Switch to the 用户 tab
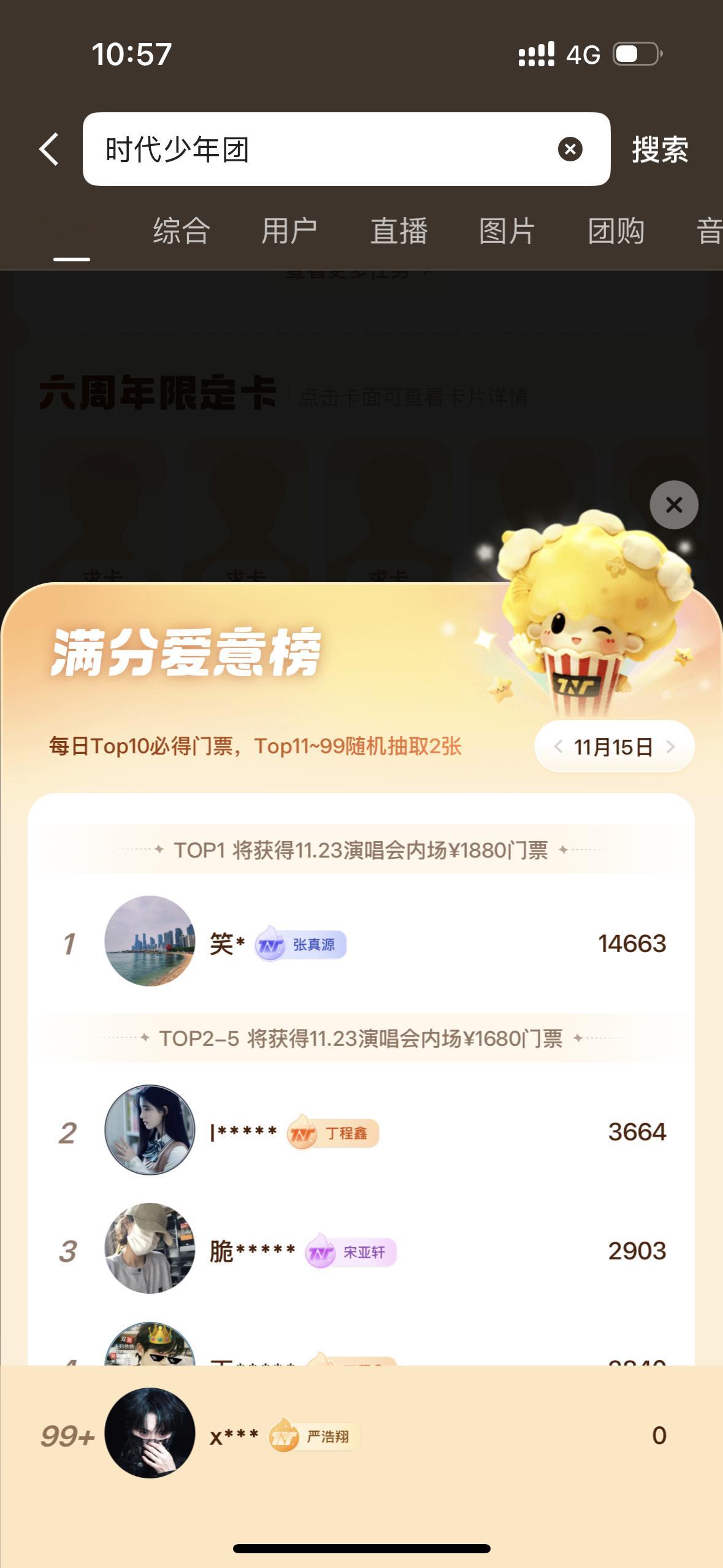 coord(289,231)
